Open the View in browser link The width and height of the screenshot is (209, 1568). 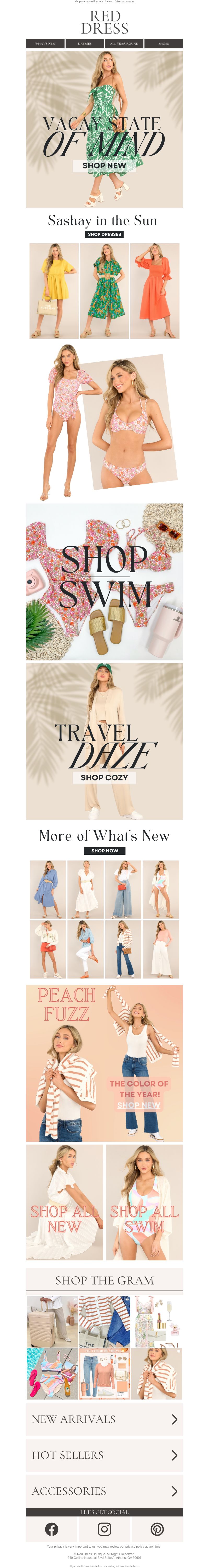click(125, 2)
